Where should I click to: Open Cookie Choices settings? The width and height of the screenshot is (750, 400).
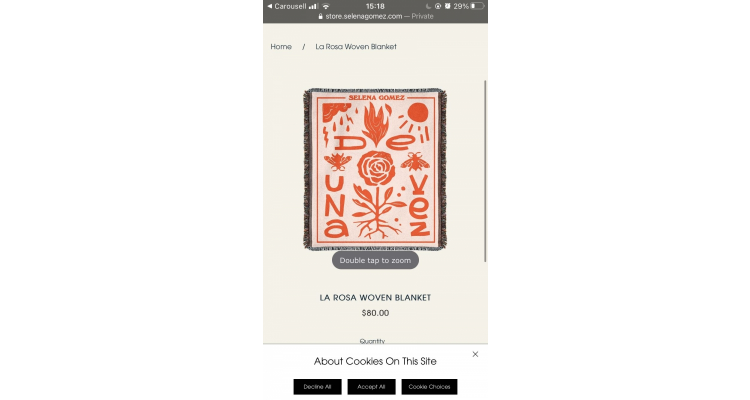[x=429, y=387]
